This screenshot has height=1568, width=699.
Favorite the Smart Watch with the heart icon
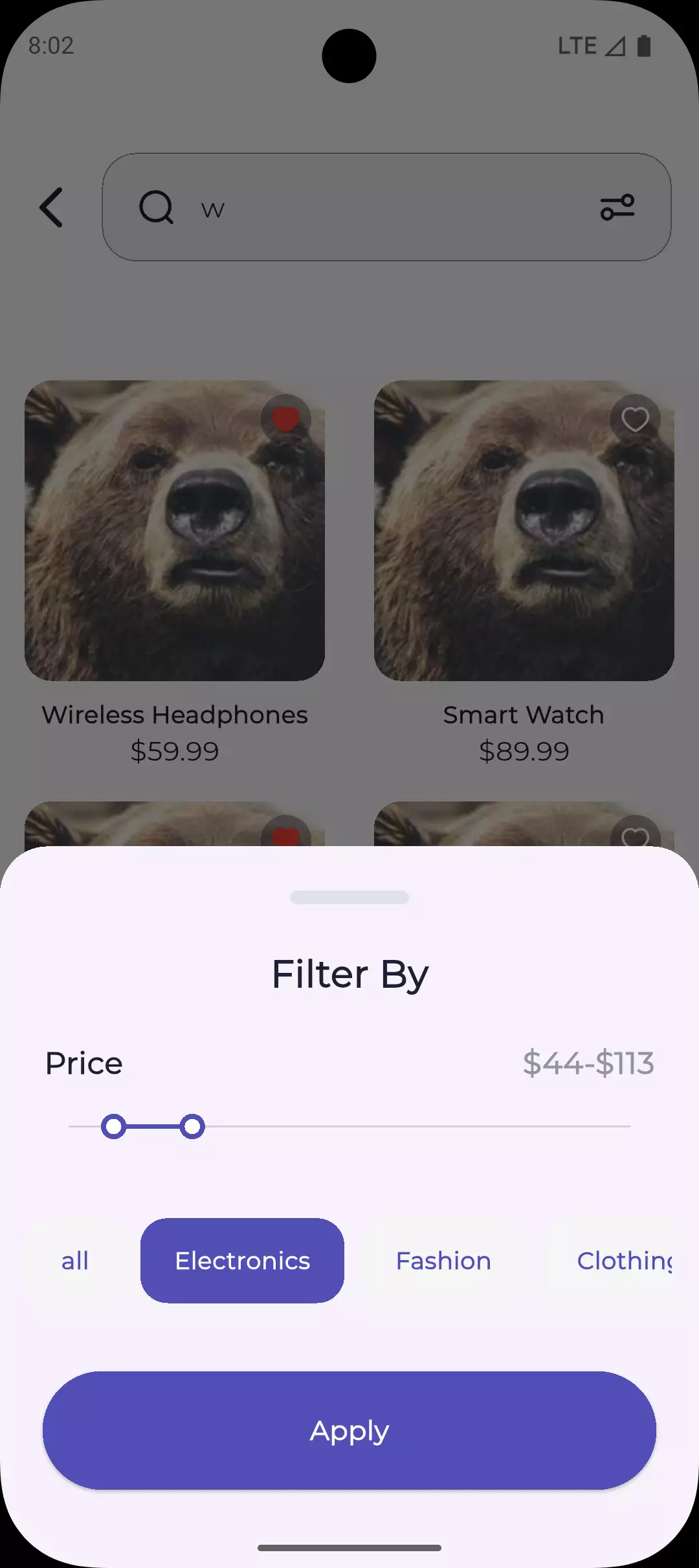tap(636, 420)
